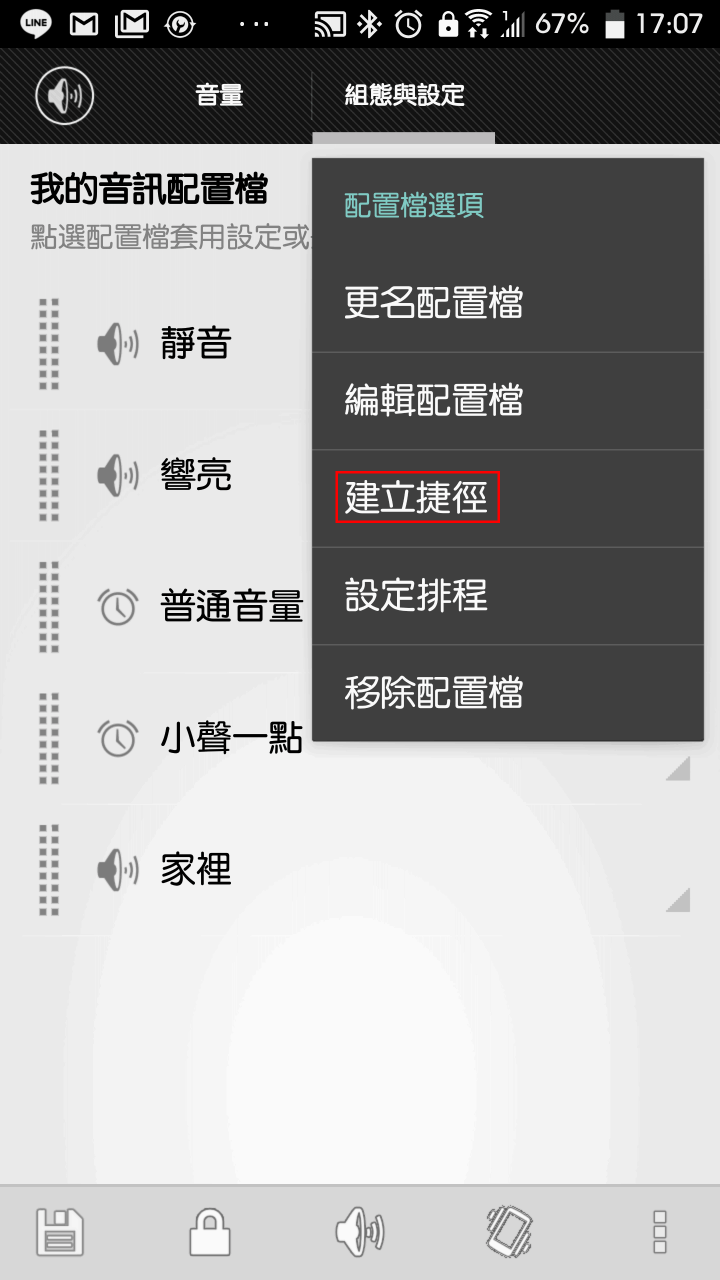Image resolution: width=720 pixels, height=1280 pixels.
Task: Apply the 響亮 profile
Action: pyautogui.click(x=196, y=475)
